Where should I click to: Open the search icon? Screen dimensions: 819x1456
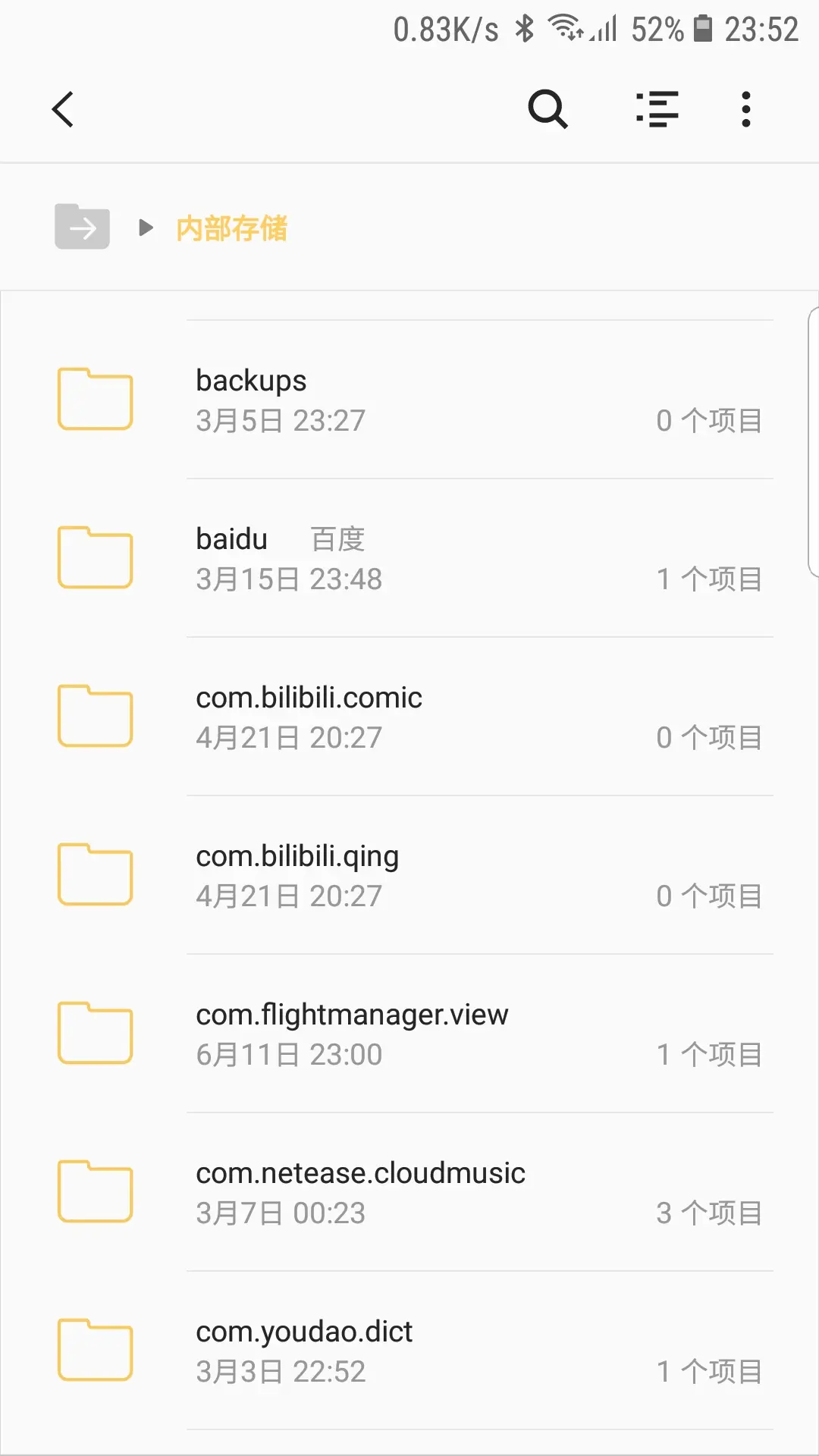click(548, 109)
